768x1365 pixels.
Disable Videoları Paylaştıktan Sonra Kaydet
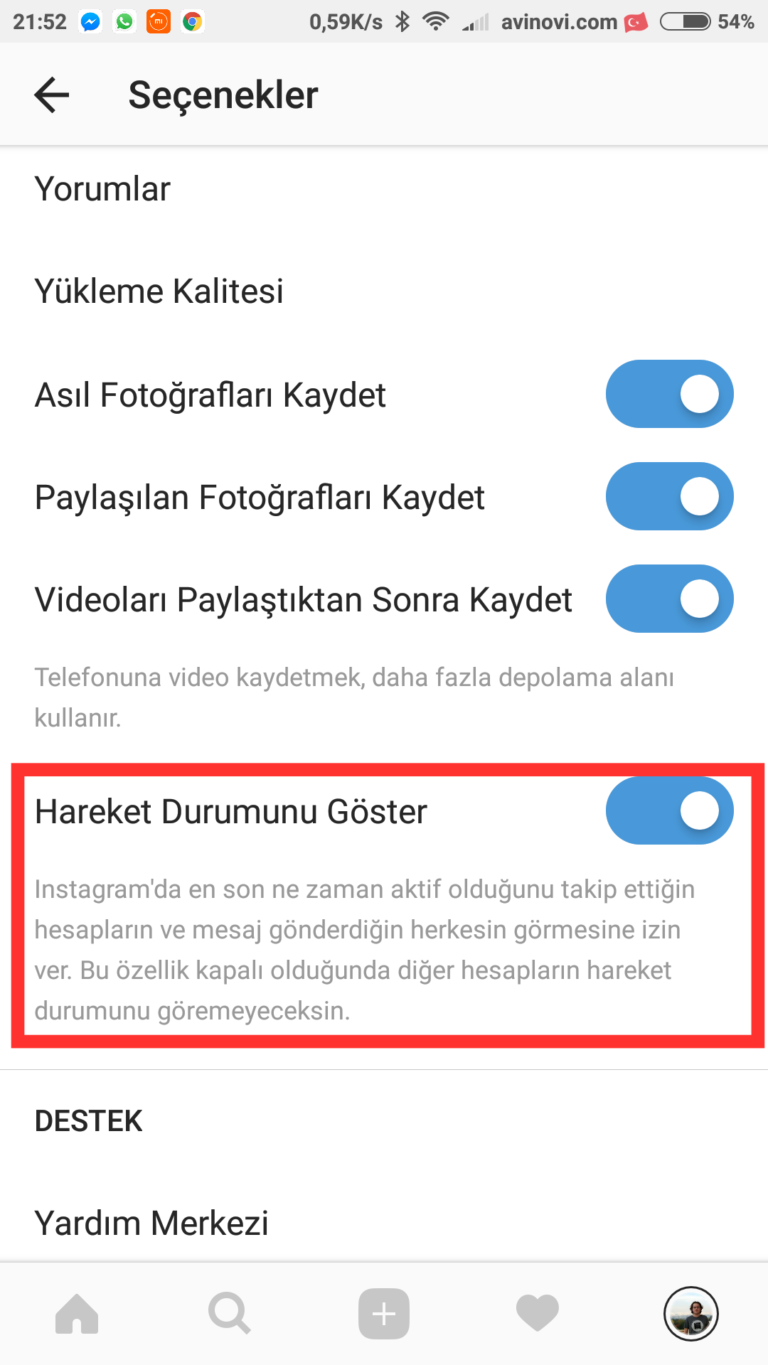tap(669, 599)
